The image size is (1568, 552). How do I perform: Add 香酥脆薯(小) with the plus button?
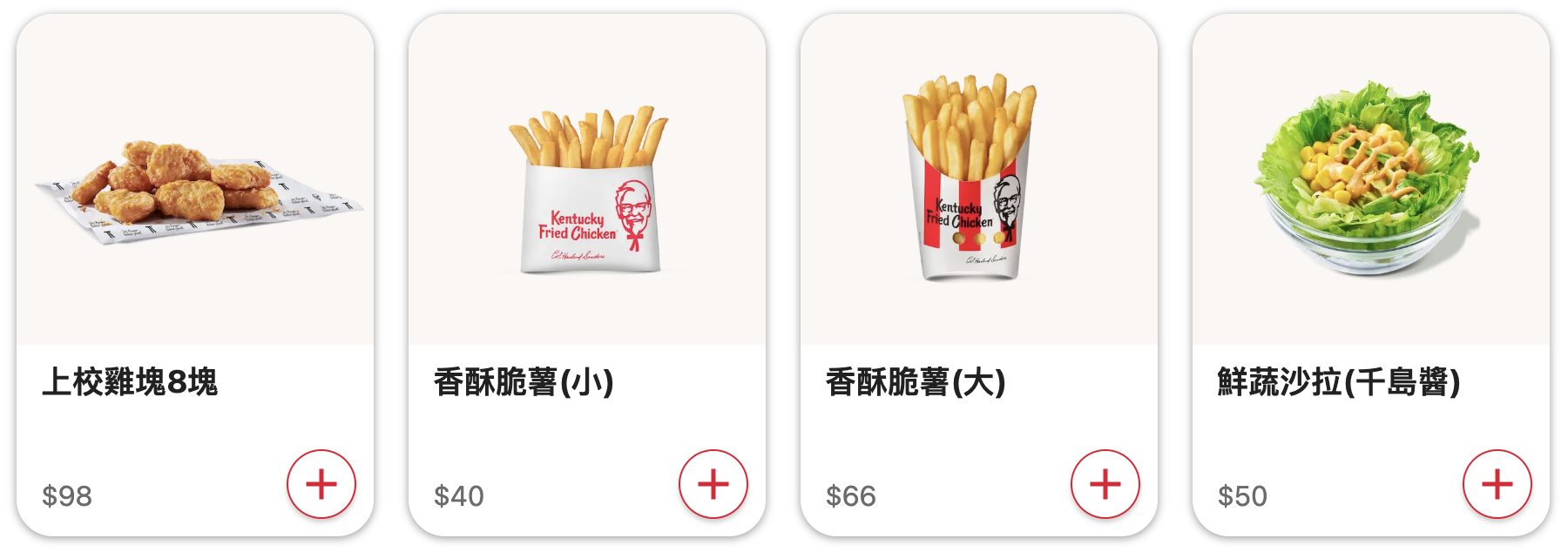point(713,484)
